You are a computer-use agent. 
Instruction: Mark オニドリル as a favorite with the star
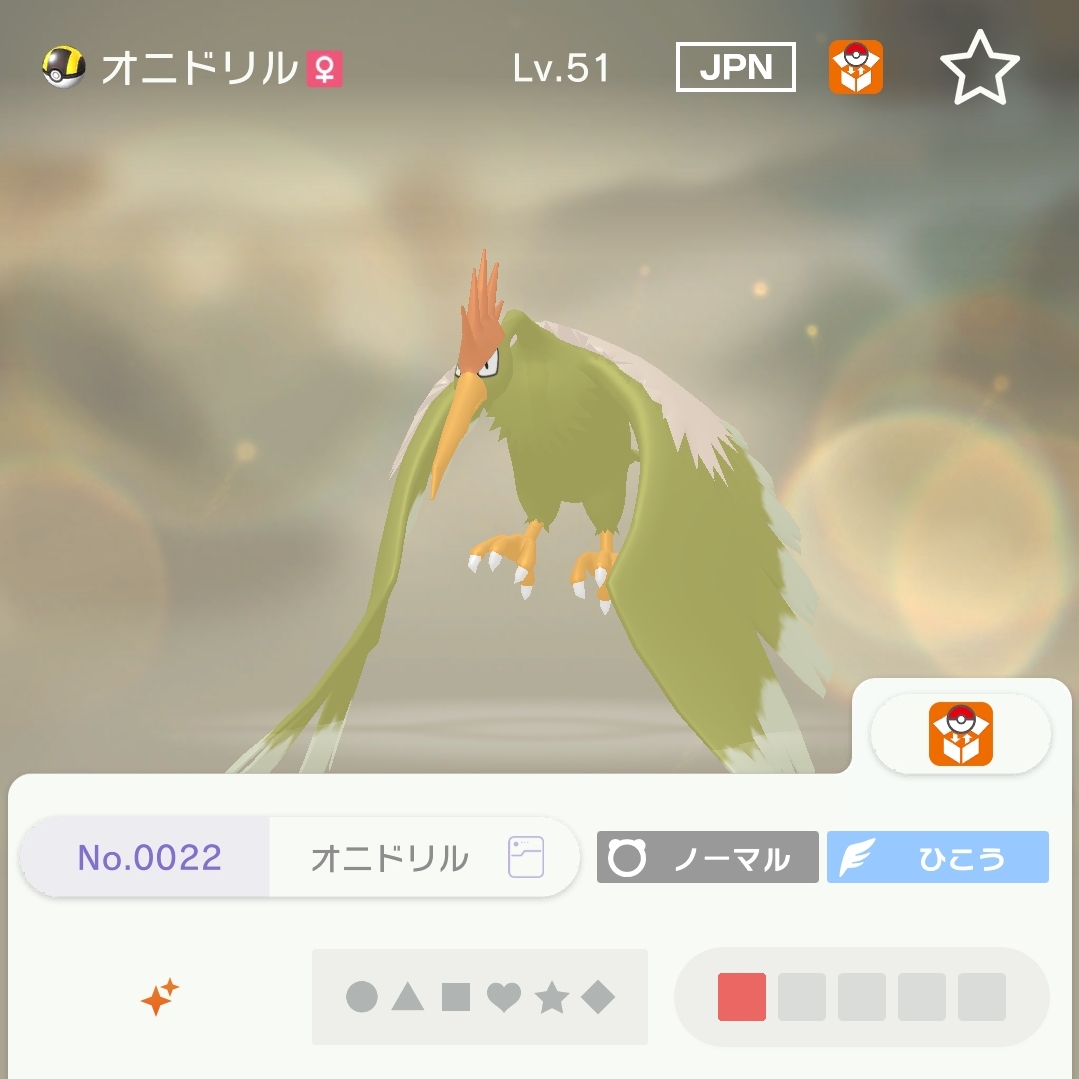[979, 67]
